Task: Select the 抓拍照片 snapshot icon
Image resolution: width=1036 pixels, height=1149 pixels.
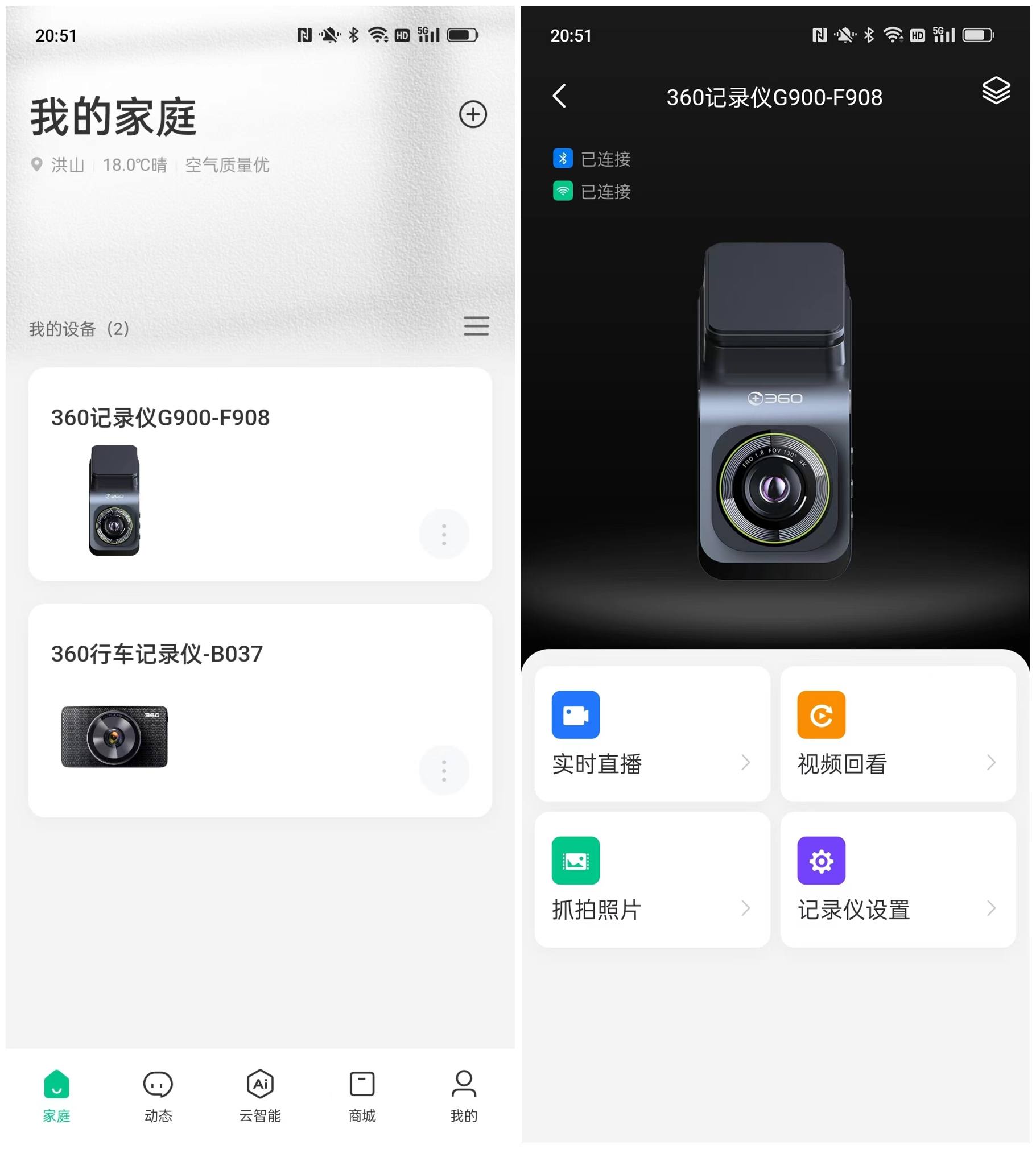Action: pyautogui.click(x=577, y=861)
